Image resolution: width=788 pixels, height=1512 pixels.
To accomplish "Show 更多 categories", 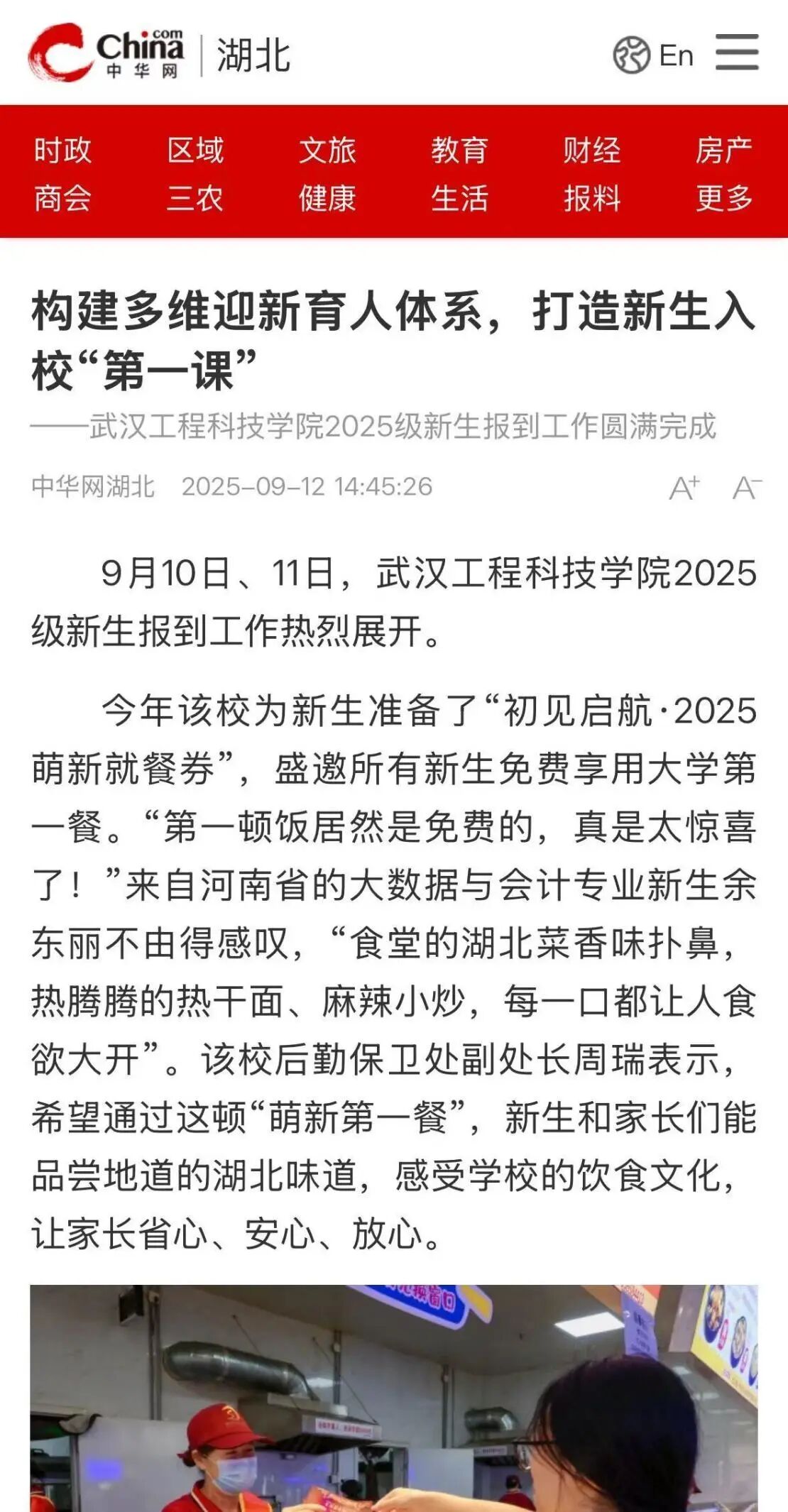I will click(x=723, y=198).
